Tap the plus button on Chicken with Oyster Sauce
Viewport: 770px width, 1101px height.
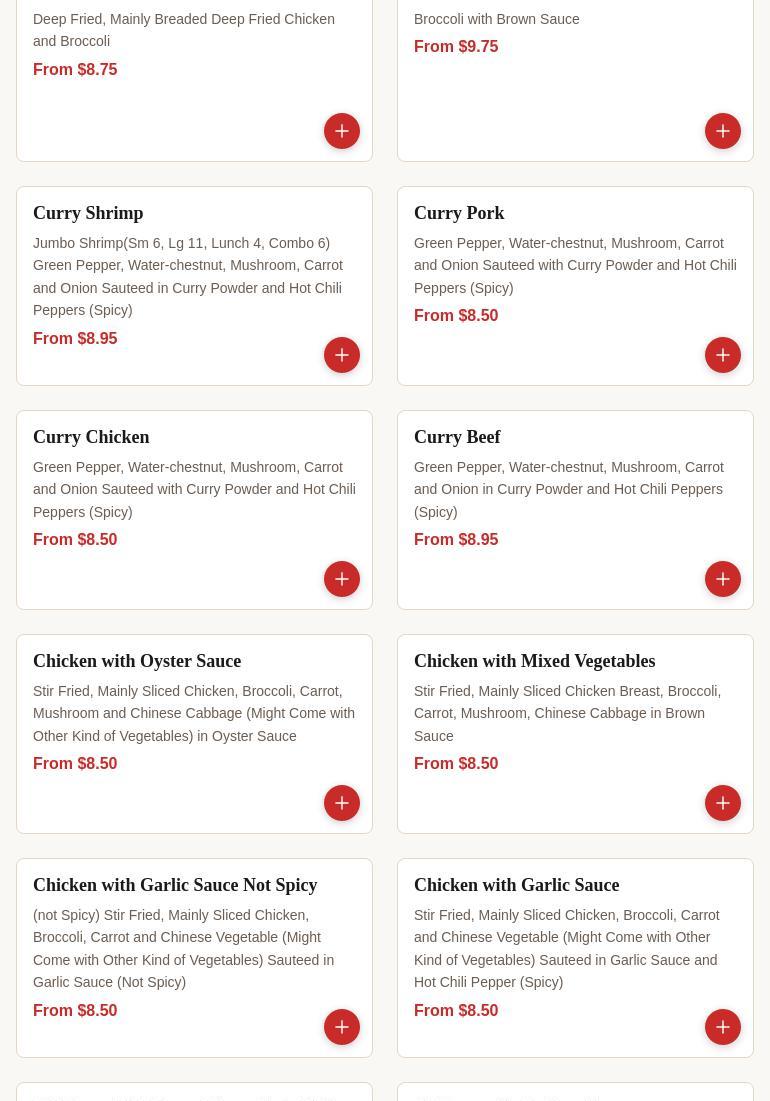(342, 803)
